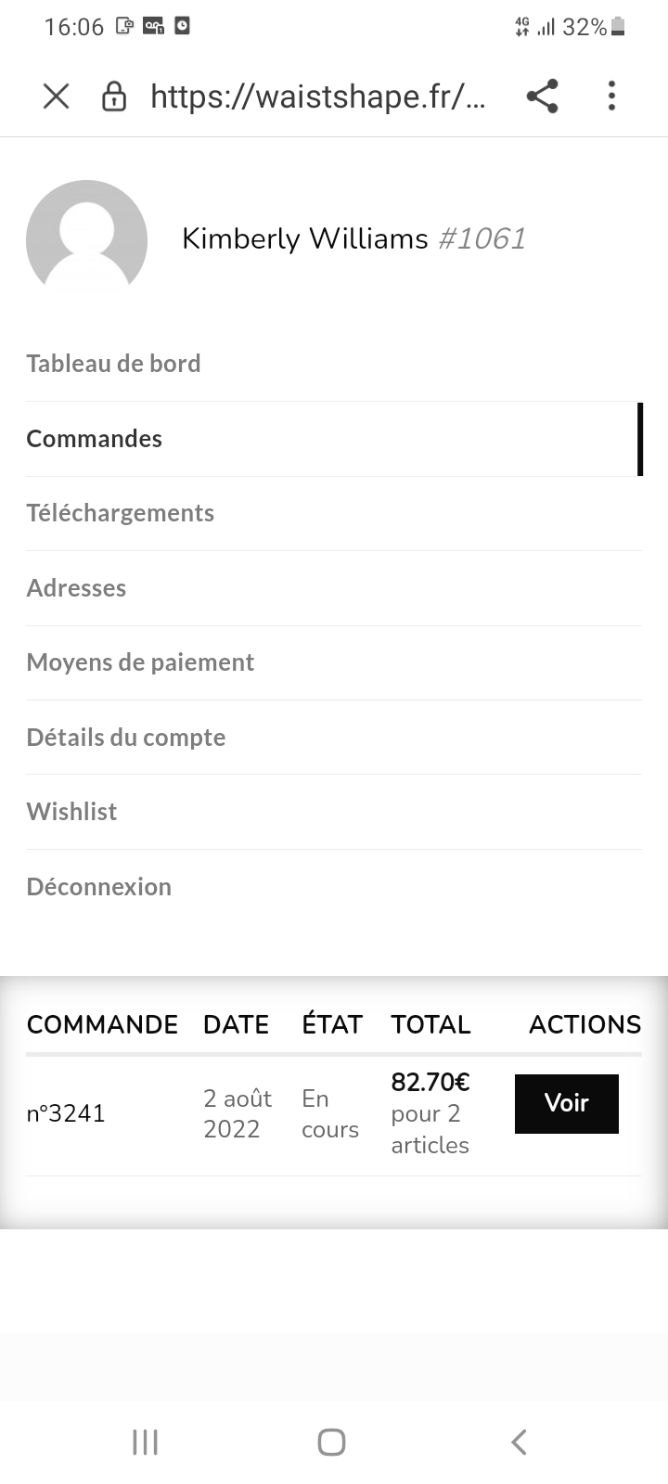The height and width of the screenshot is (1484, 668).
Task: Open order n°3241 link
Action: (66, 1114)
